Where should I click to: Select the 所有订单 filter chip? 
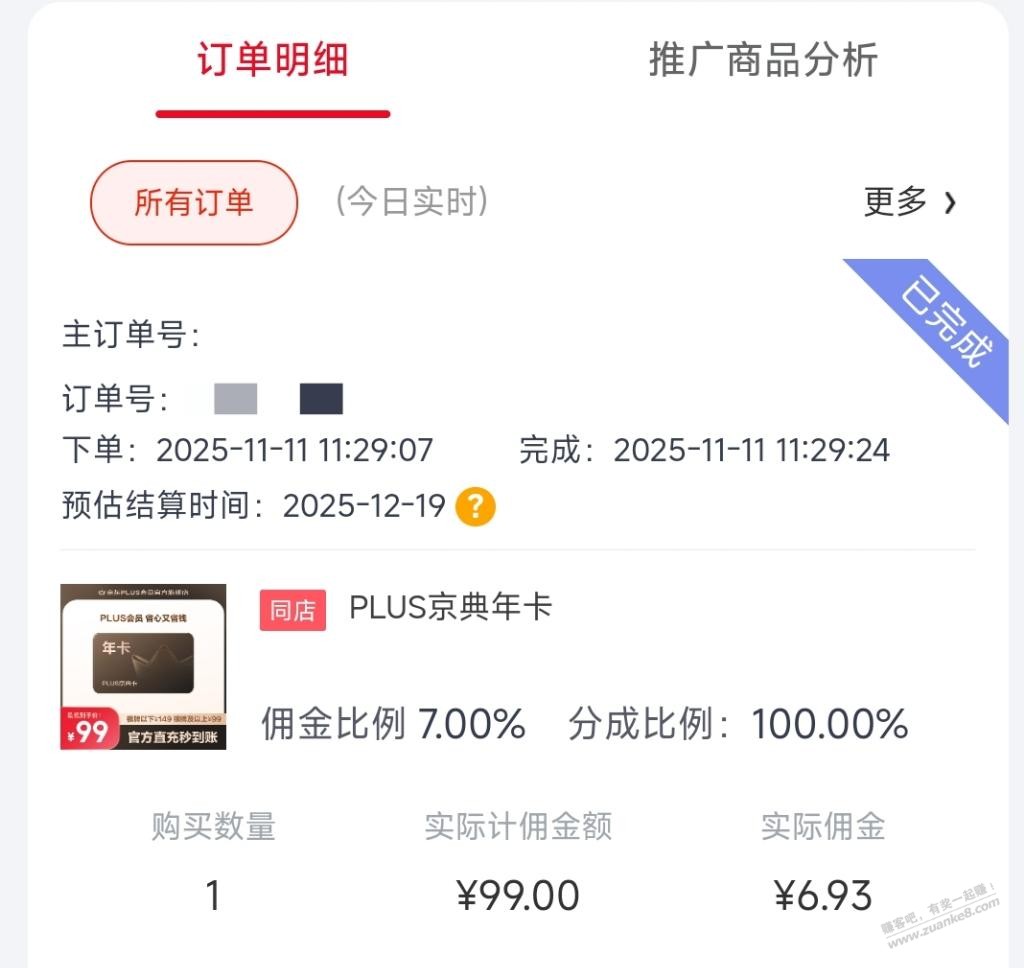[x=194, y=203]
